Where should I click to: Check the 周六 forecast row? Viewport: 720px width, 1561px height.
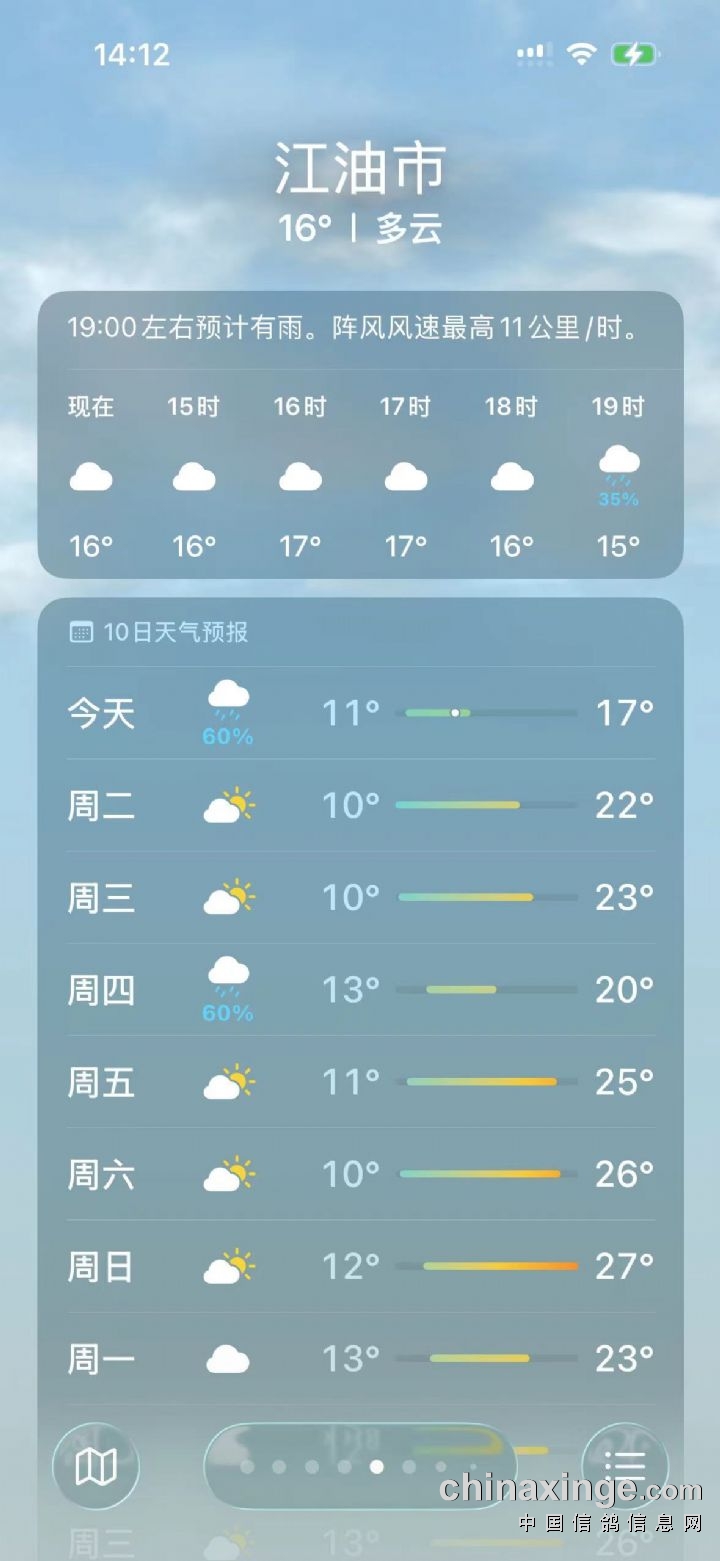pos(360,1174)
